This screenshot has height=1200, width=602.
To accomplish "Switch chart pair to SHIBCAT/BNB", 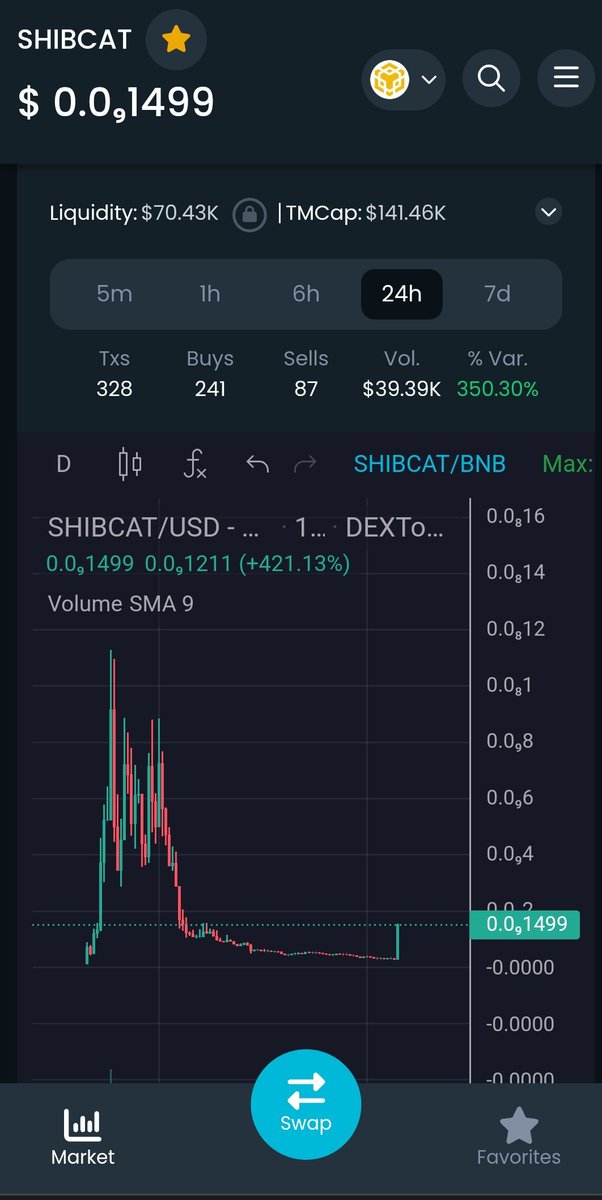I will (x=430, y=464).
